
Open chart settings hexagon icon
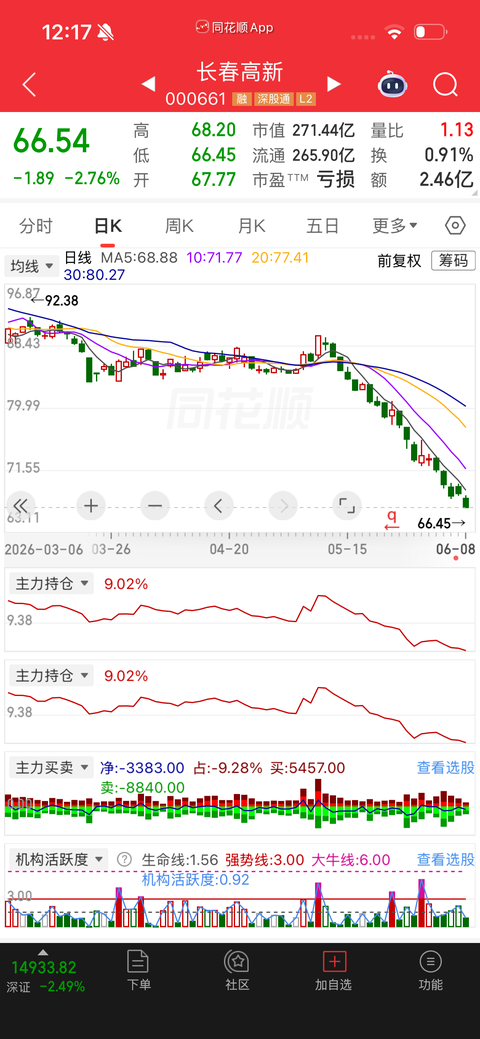point(455,226)
